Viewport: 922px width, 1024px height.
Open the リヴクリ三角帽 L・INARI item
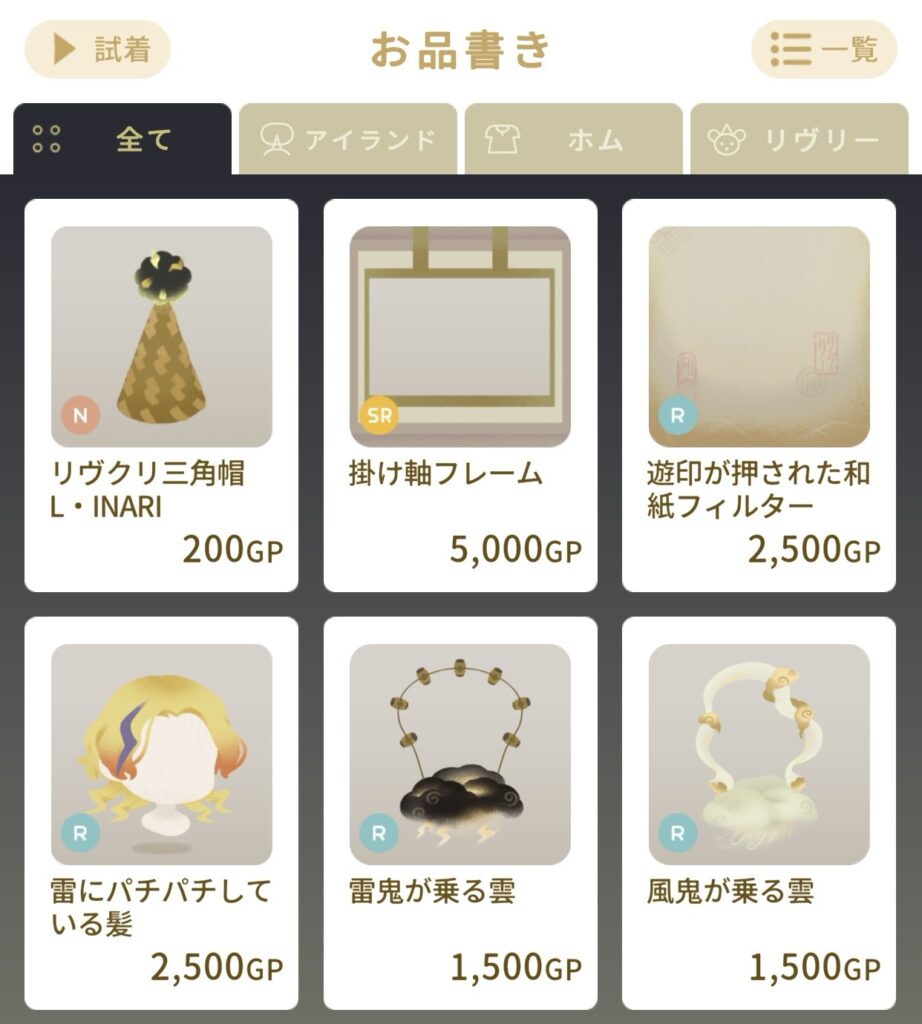coord(161,395)
